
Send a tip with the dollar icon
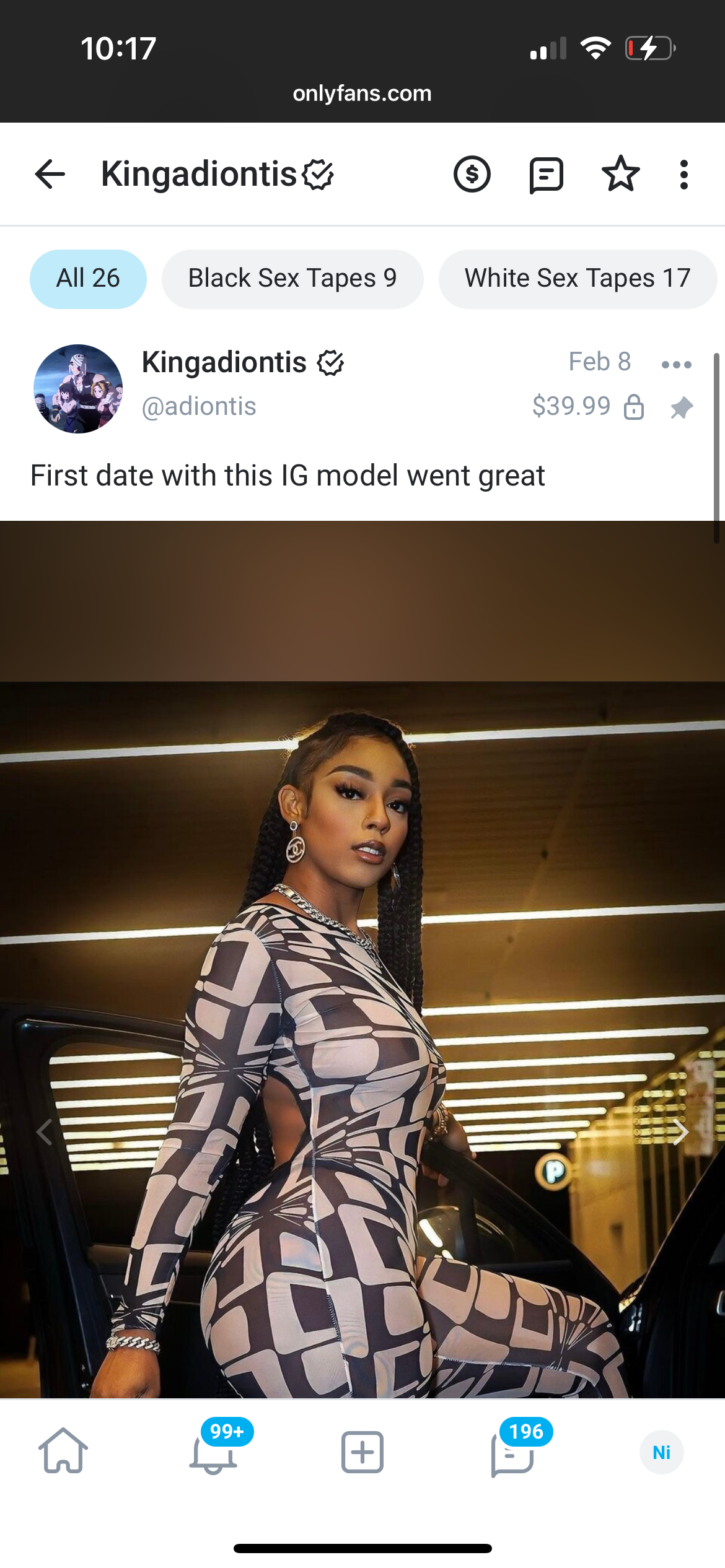pyautogui.click(x=472, y=175)
